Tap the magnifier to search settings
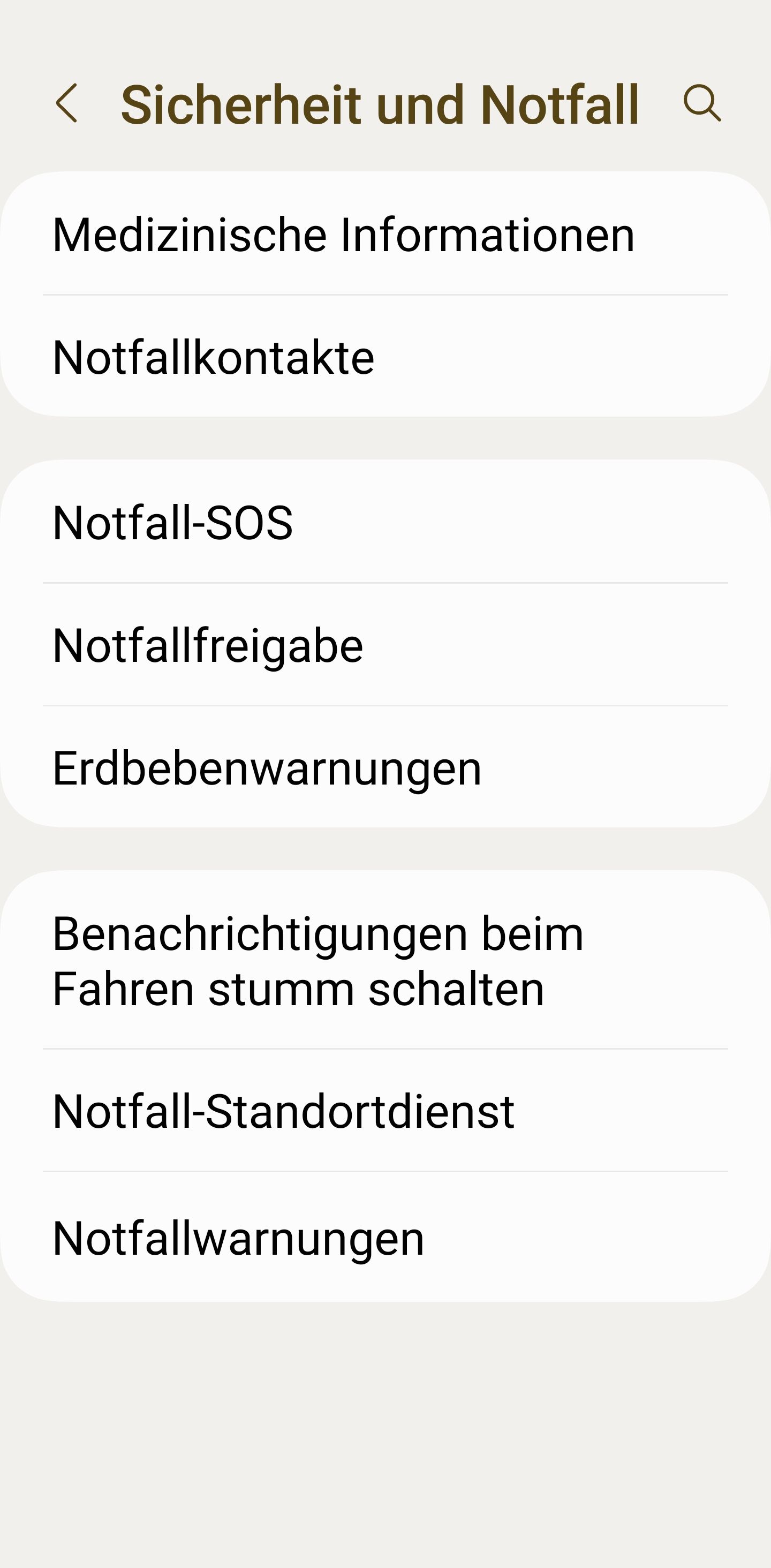771x1568 pixels. point(703,105)
